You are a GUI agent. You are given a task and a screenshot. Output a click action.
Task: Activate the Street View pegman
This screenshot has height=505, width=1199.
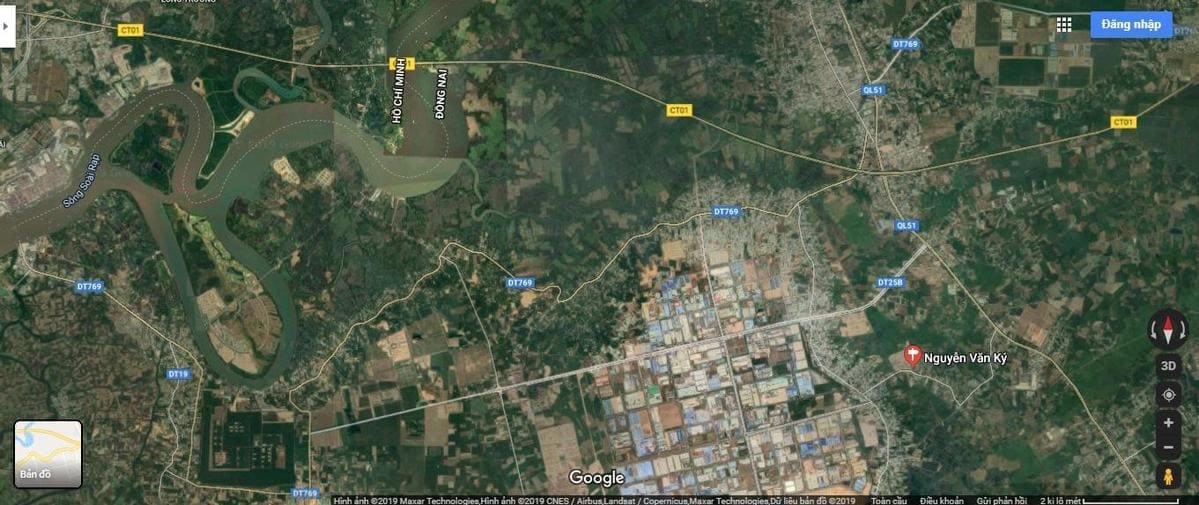point(1168,476)
